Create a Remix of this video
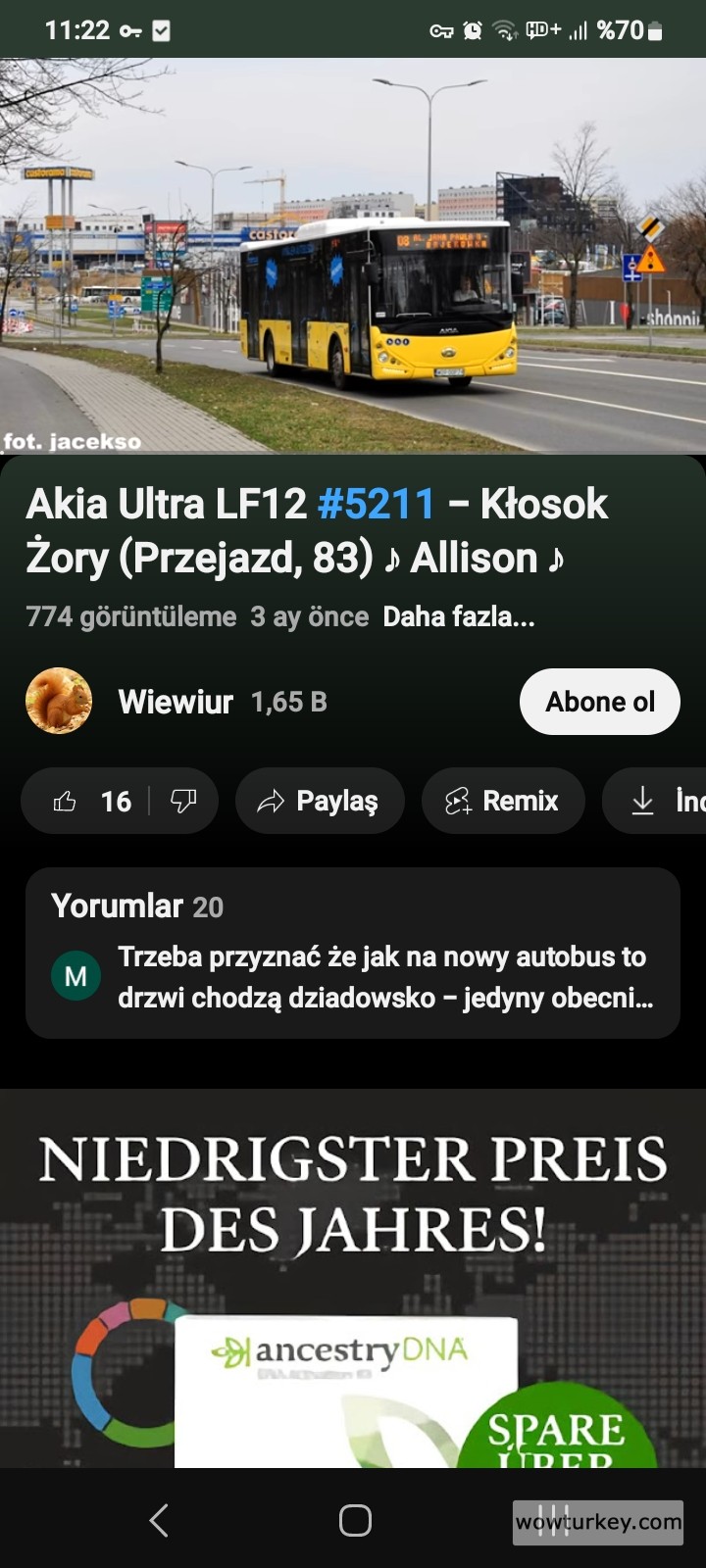Viewport: 706px width, 1568px height. pyautogui.click(x=502, y=802)
